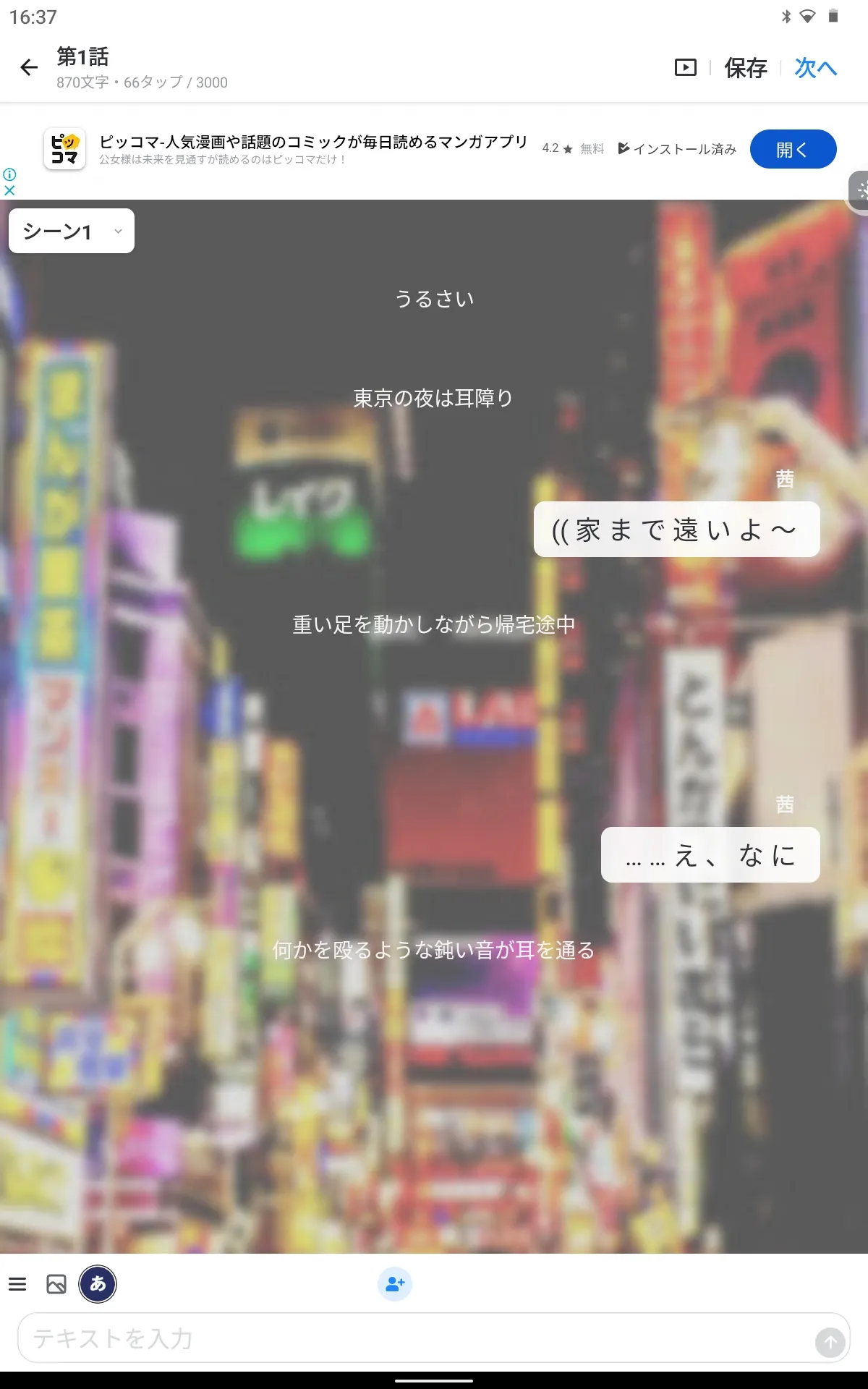Select the narration line うるさい
Screen dimensions: 868x1389
point(434,299)
